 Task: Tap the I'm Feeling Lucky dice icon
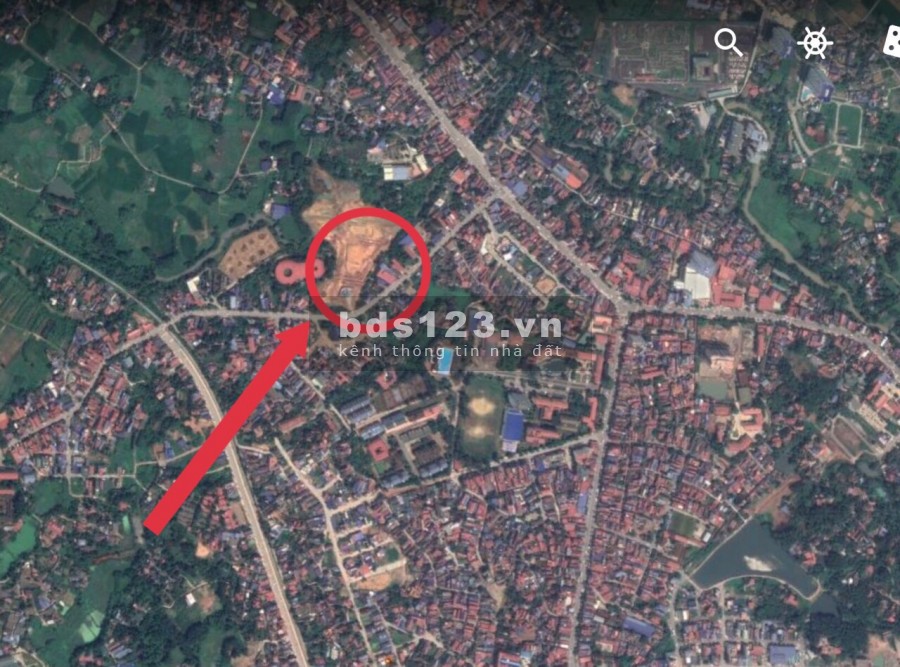891,41
